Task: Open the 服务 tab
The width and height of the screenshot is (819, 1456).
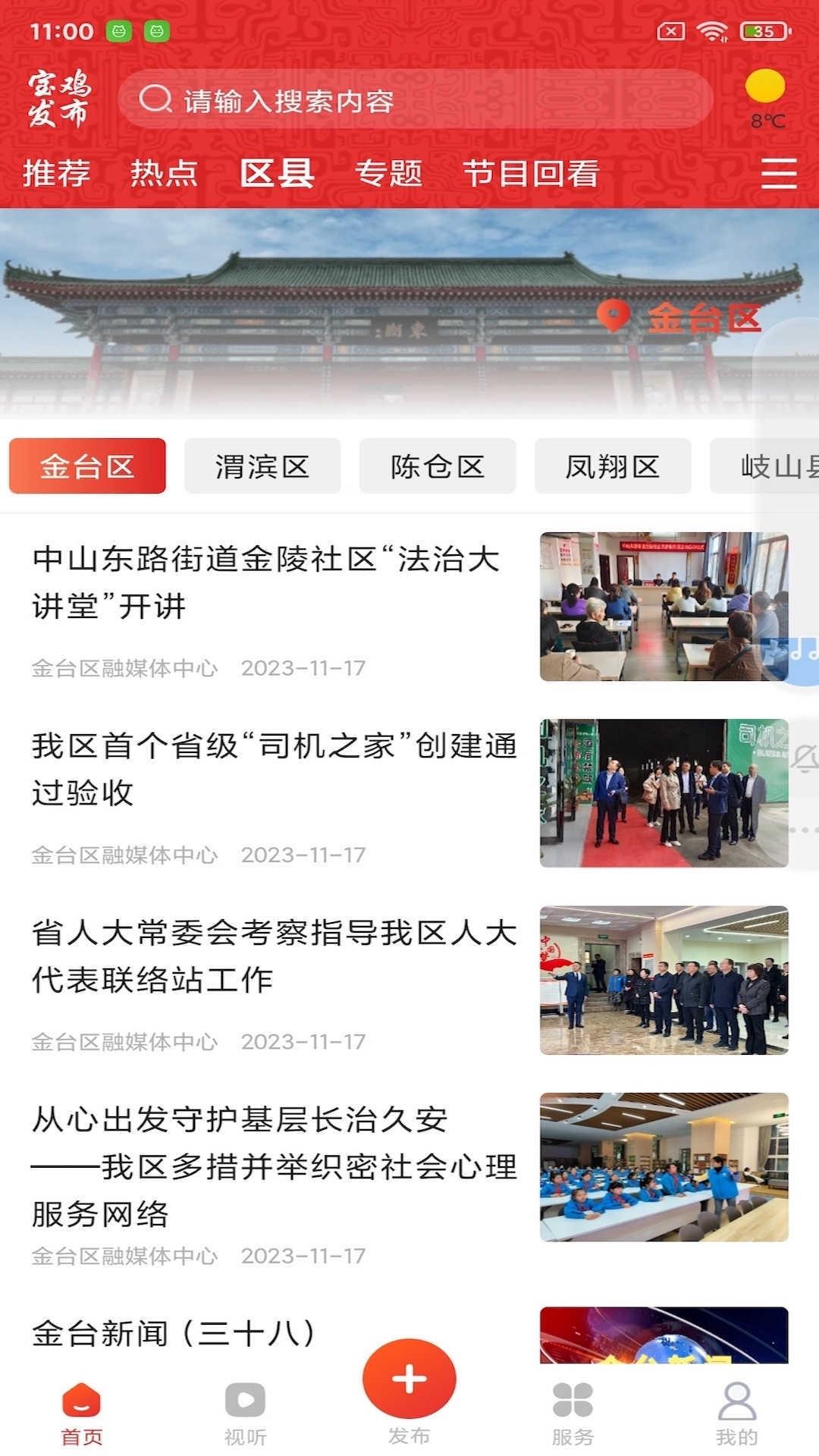Action: (573, 1412)
